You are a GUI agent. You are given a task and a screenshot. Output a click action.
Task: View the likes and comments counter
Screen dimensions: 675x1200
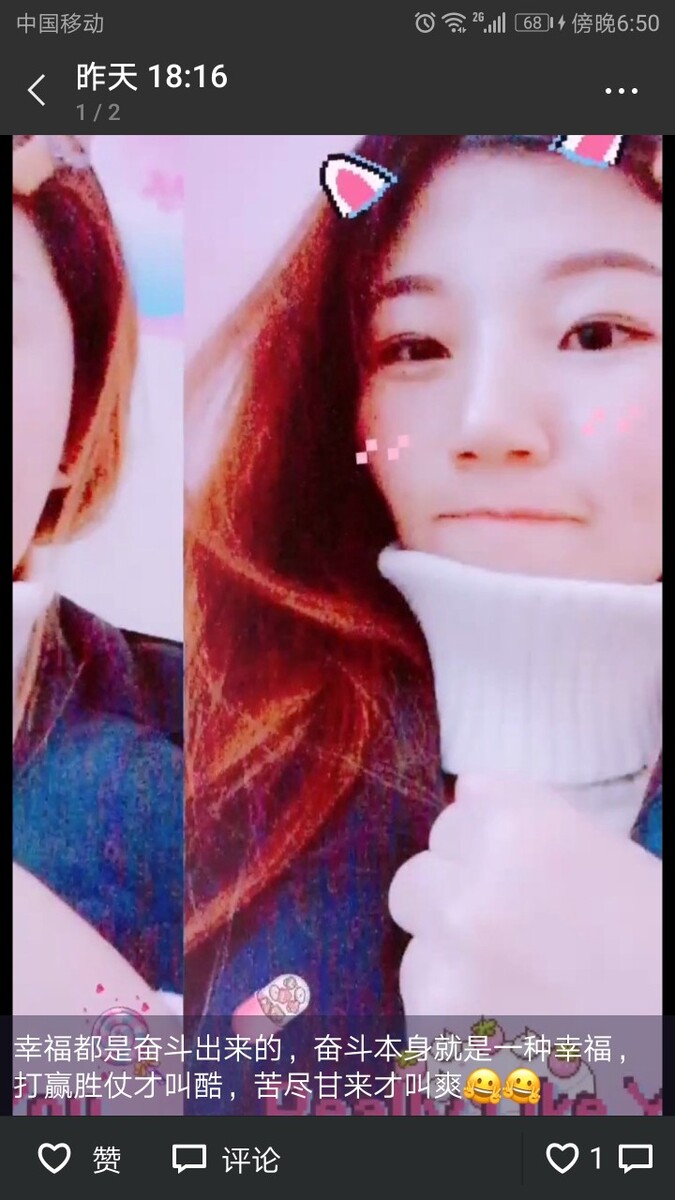click(x=599, y=1159)
